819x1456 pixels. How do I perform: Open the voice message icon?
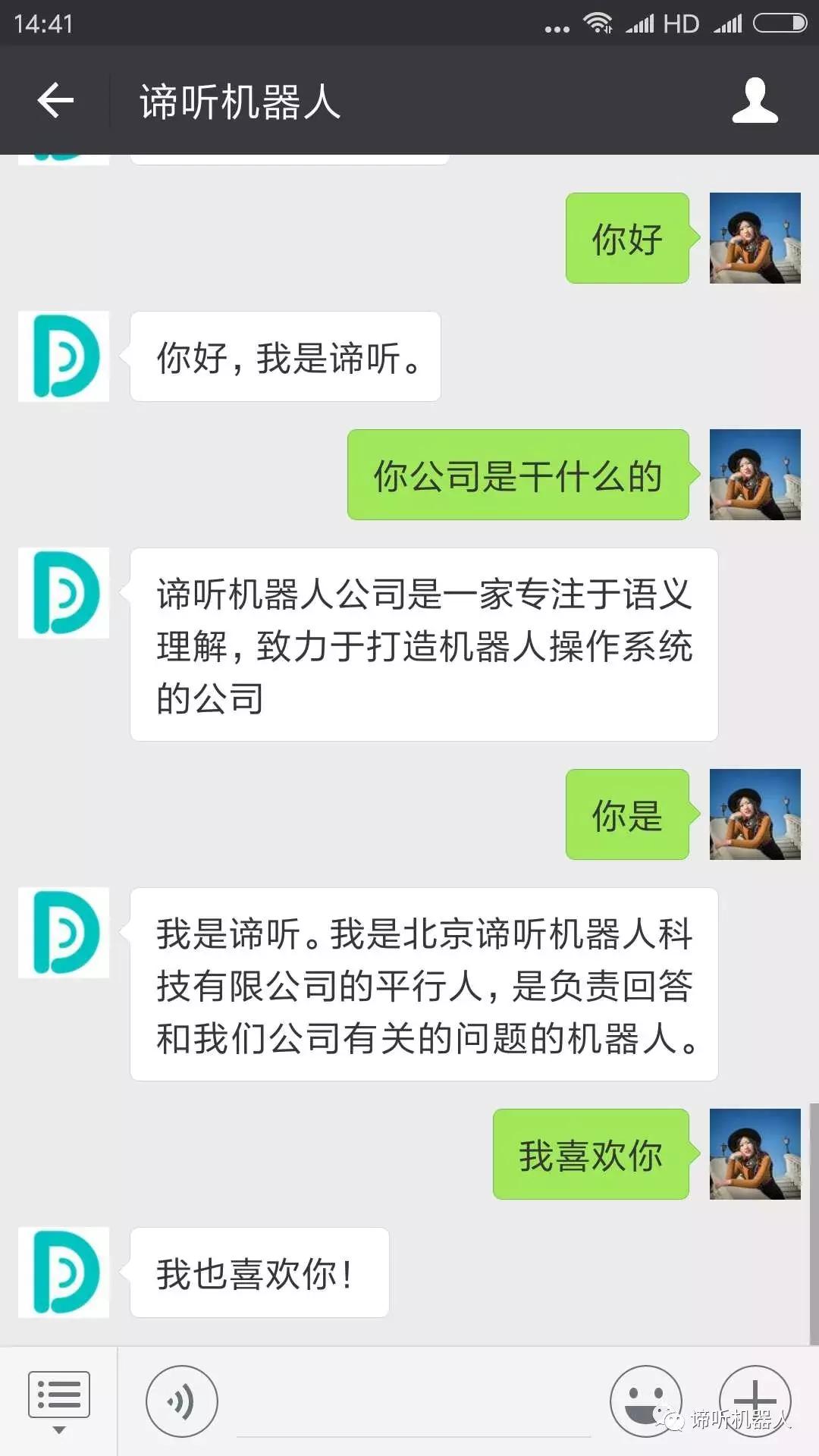[x=181, y=1399]
